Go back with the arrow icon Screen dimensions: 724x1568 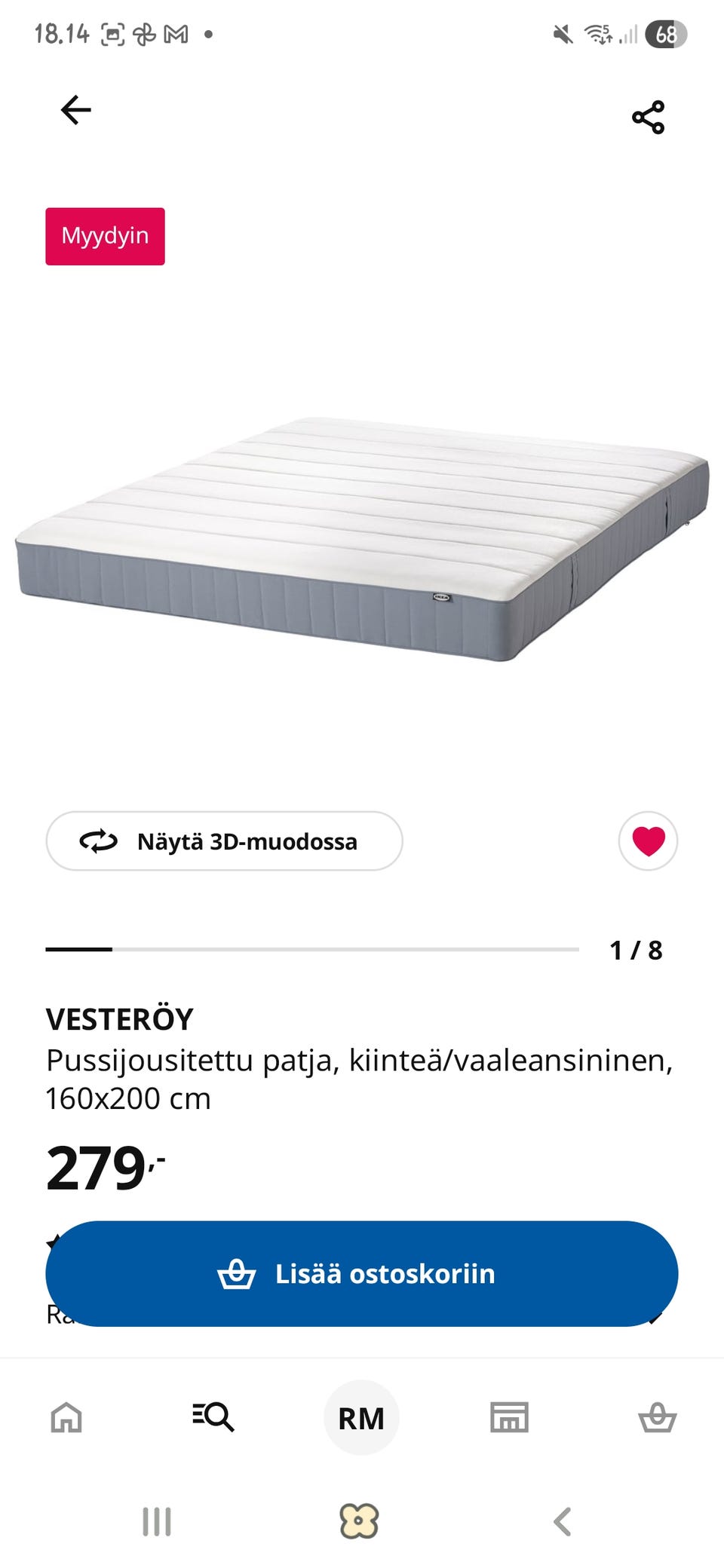75,110
